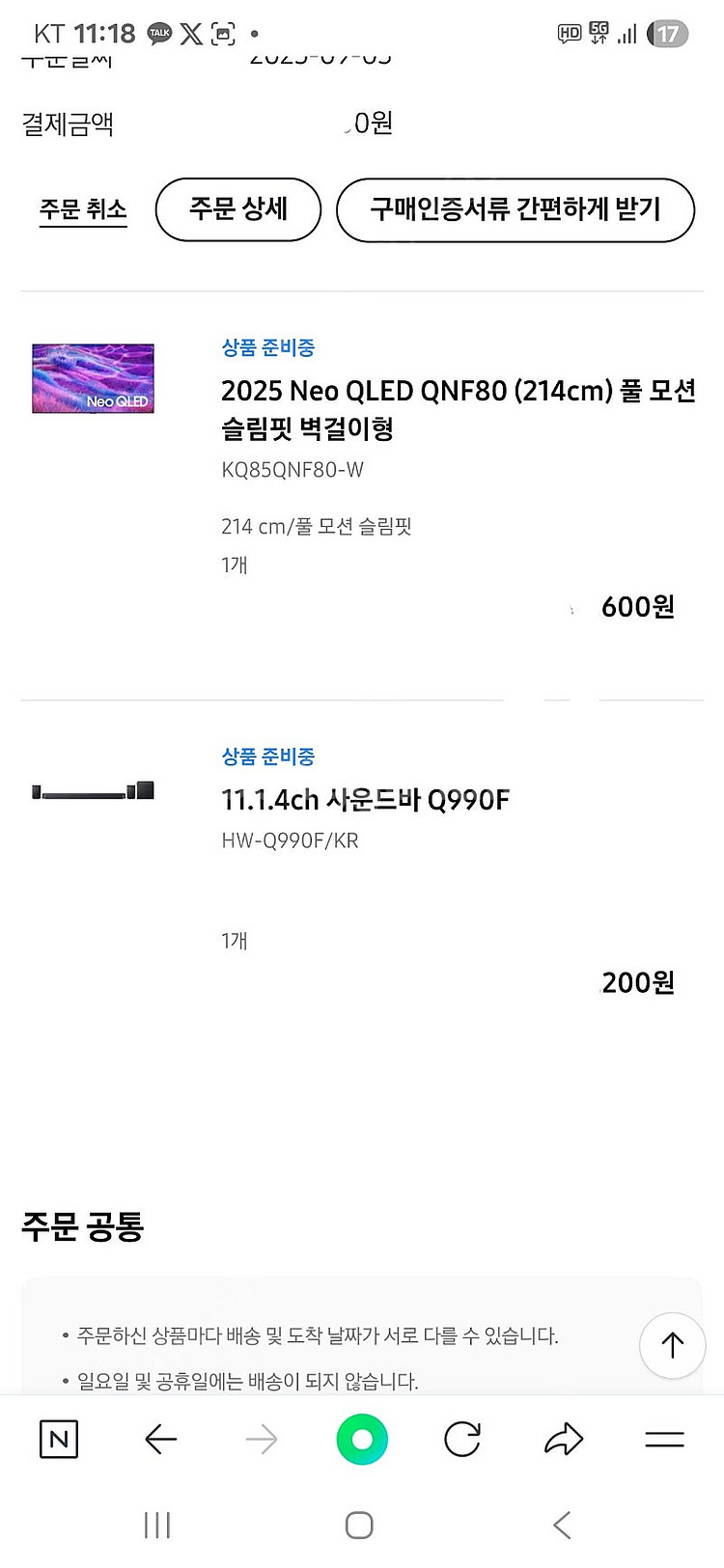The width and height of the screenshot is (724, 1568).
Task: Tap the Neo QLED TV thumbnail image
Action: [x=93, y=378]
